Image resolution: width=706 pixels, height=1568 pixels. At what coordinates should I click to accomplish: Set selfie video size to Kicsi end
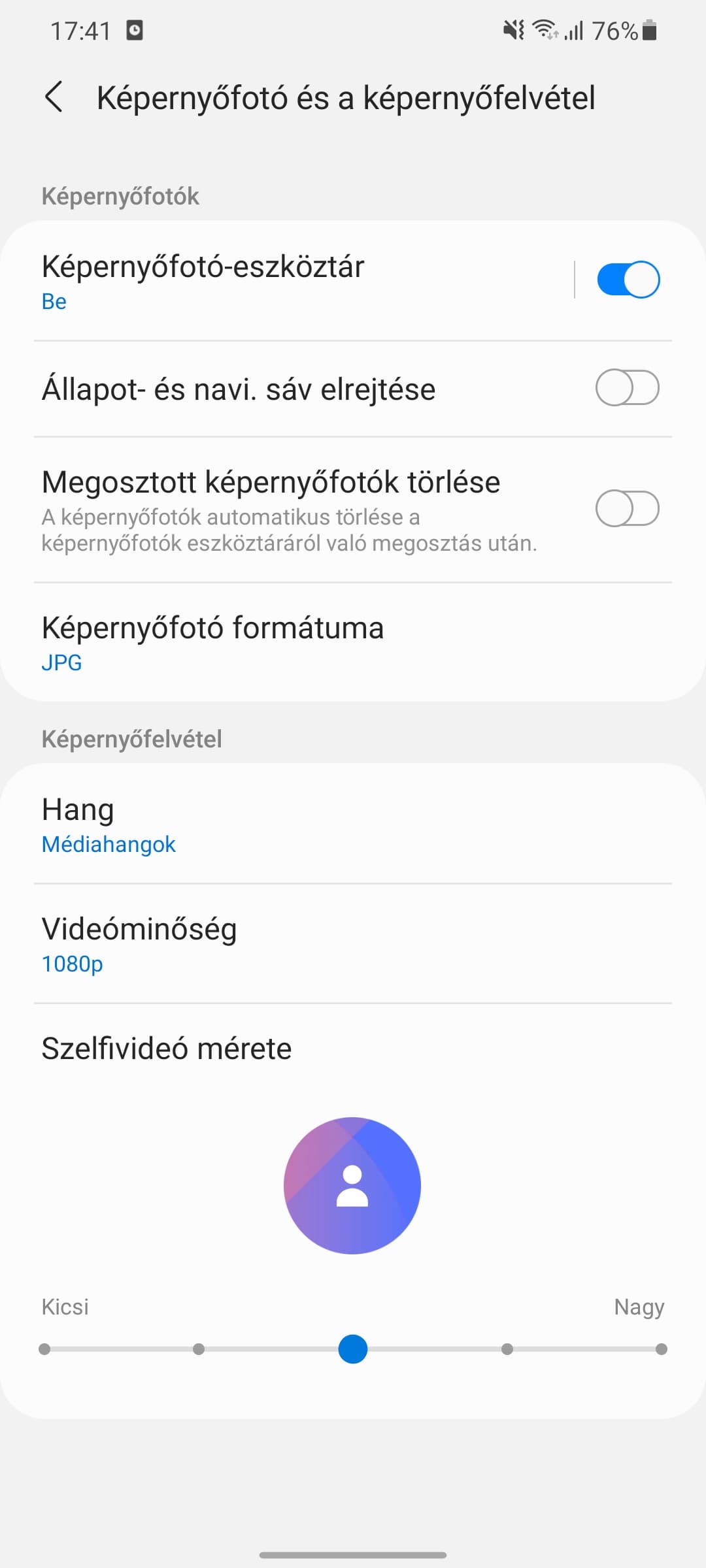pyautogui.click(x=44, y=1349)
